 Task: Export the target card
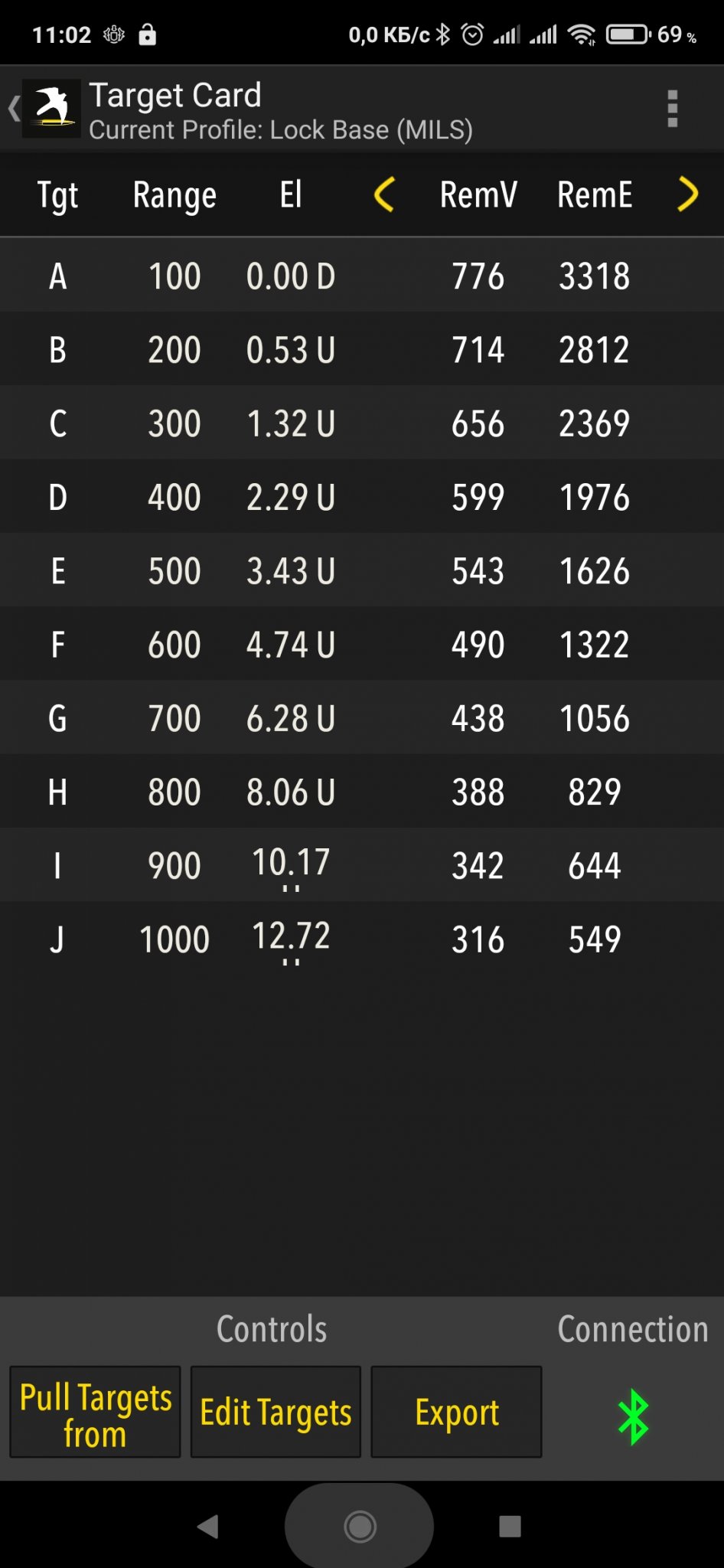pos(457,1413)
